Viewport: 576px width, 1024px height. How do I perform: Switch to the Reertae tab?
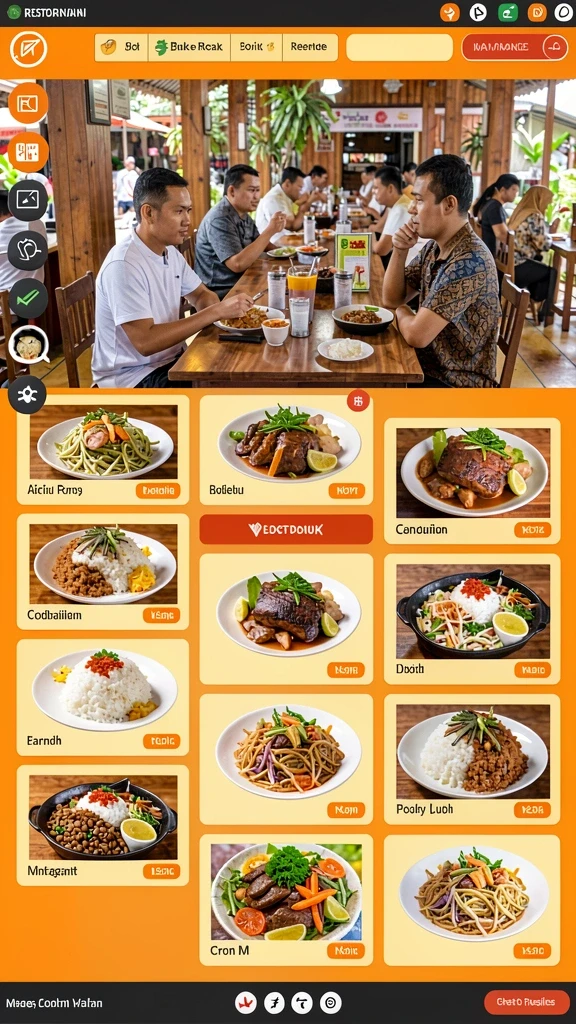tap(310, 48)
